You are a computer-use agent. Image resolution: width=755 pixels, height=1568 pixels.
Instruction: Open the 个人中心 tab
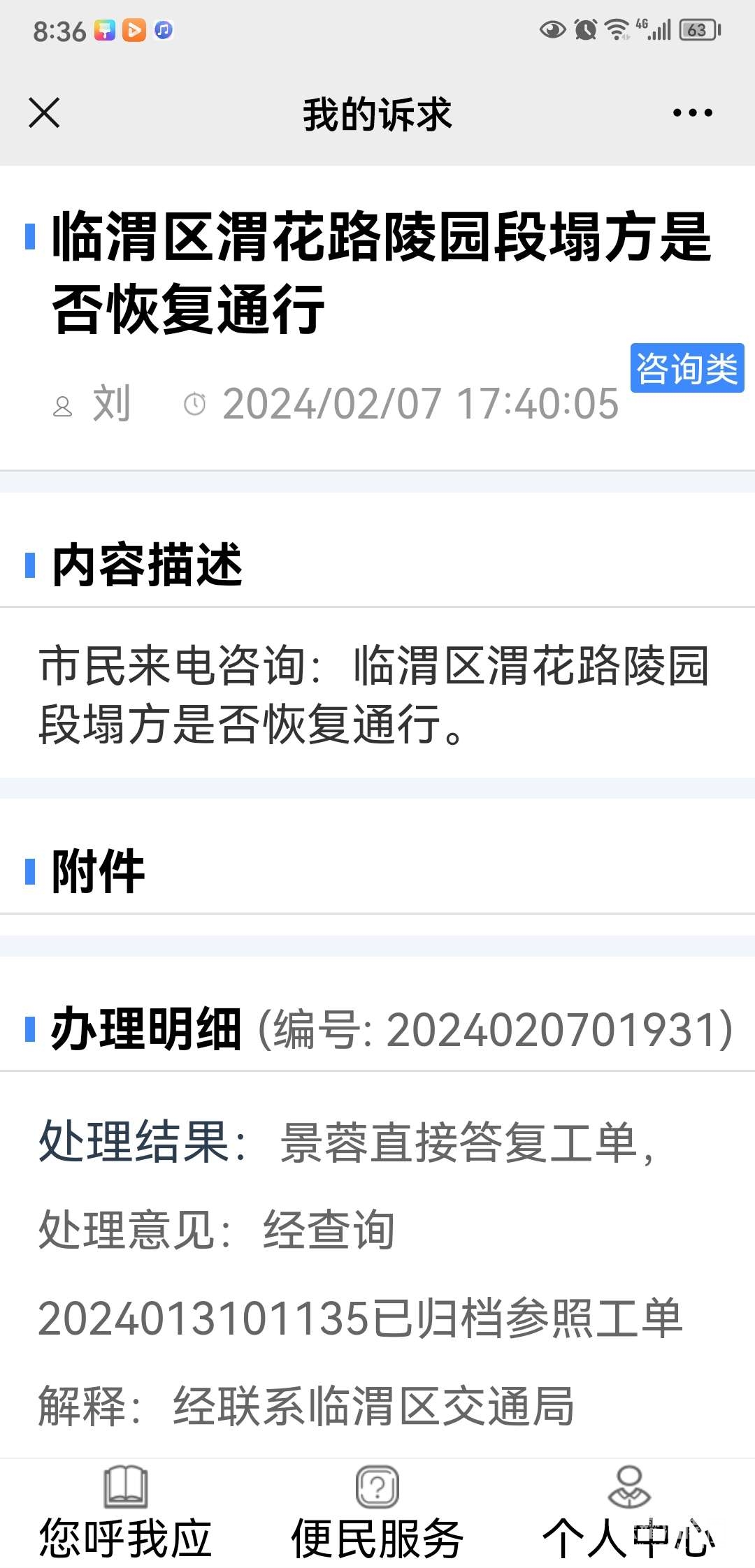click(x=629, y=1513)
